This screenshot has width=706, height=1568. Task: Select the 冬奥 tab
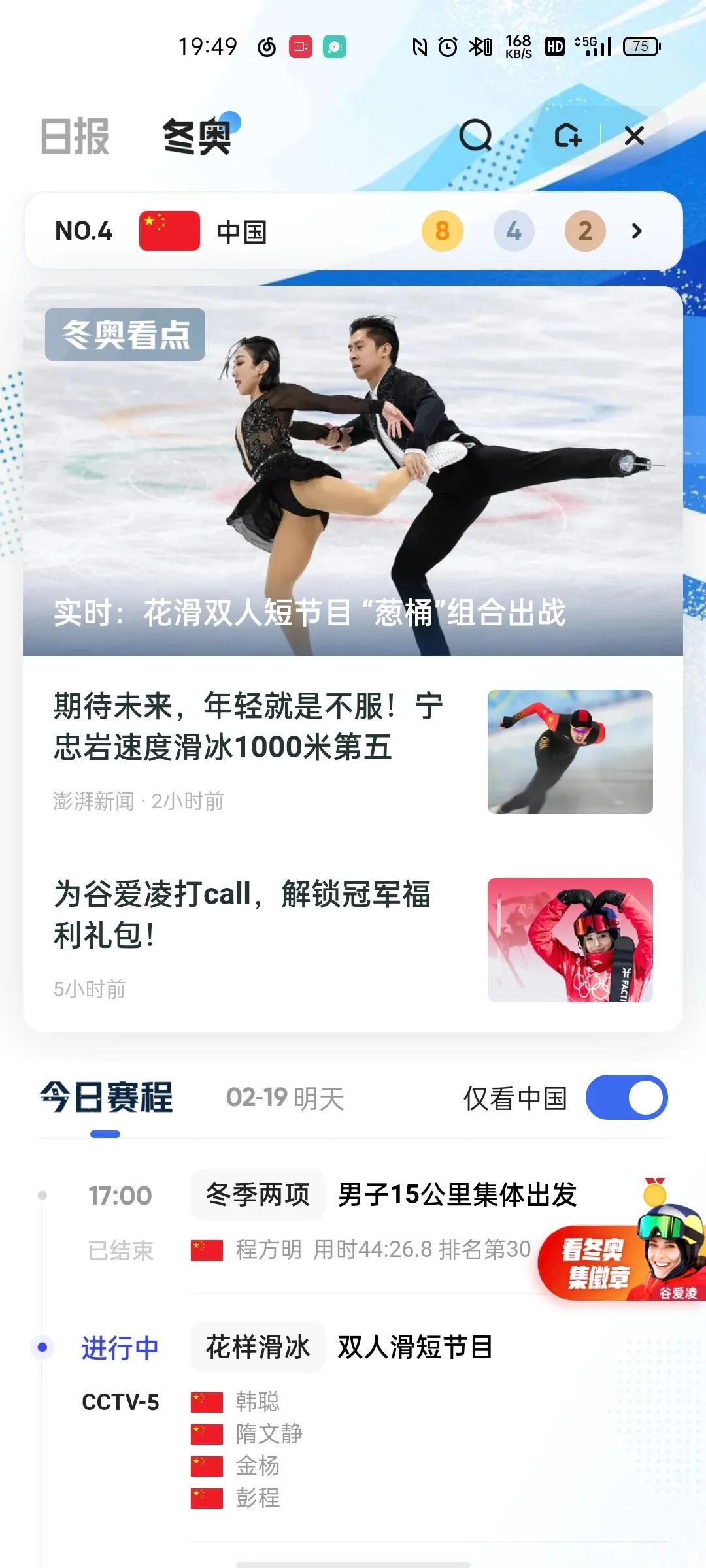click(x=197, y=137)
